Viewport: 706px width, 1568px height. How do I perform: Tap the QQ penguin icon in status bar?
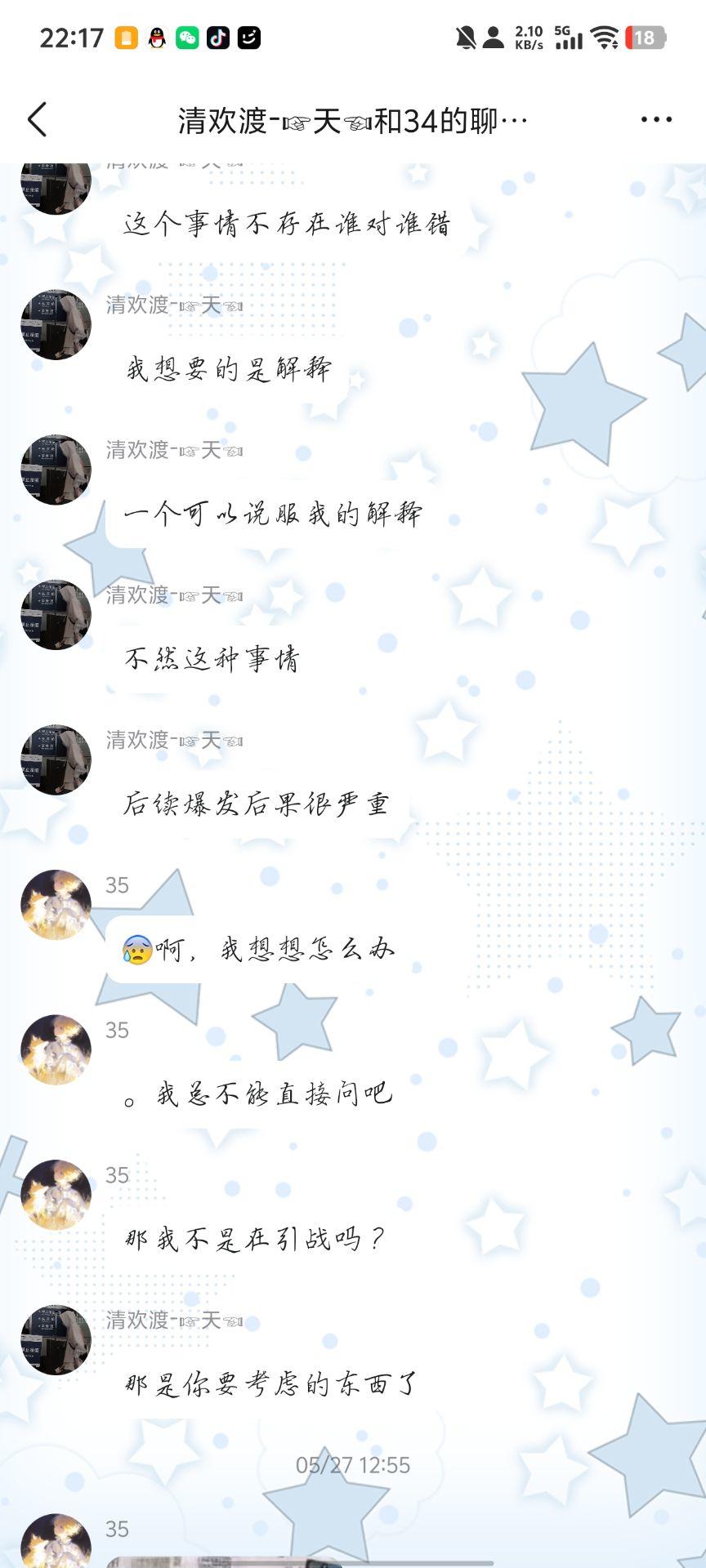point(155,36)
